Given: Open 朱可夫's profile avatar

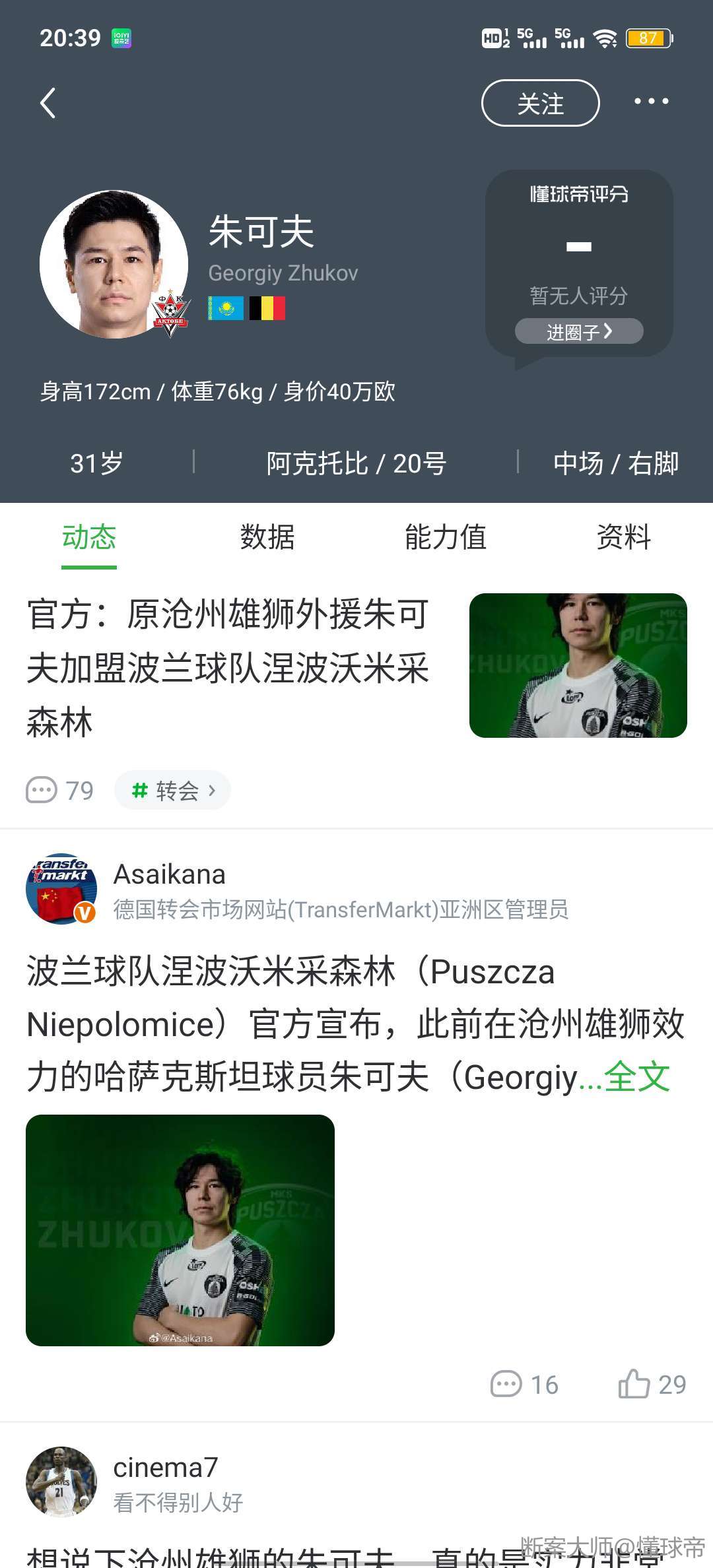Looking at the screenshot, I should pos(114,264).
